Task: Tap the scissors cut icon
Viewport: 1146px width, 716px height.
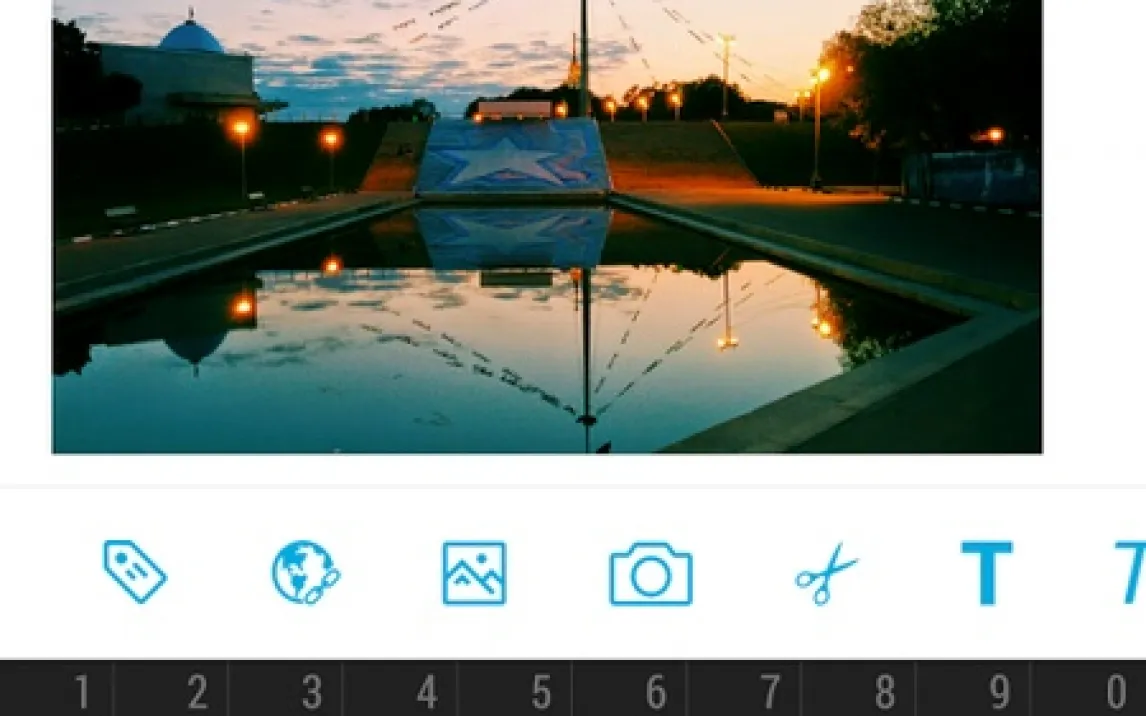Action: (x=825, y=574)
